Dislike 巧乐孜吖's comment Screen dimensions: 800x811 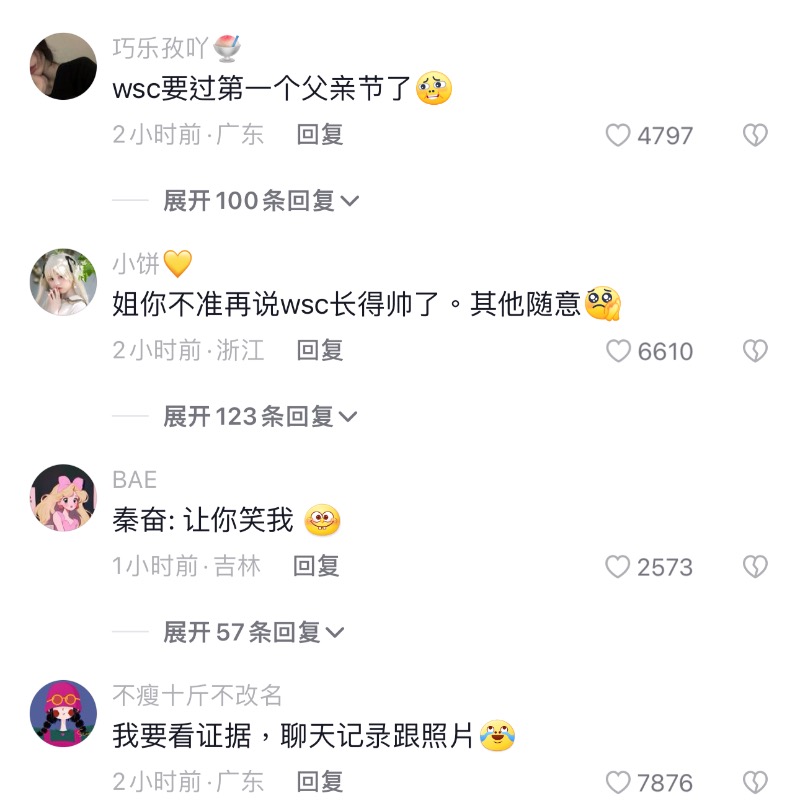[x=755, y=135]
